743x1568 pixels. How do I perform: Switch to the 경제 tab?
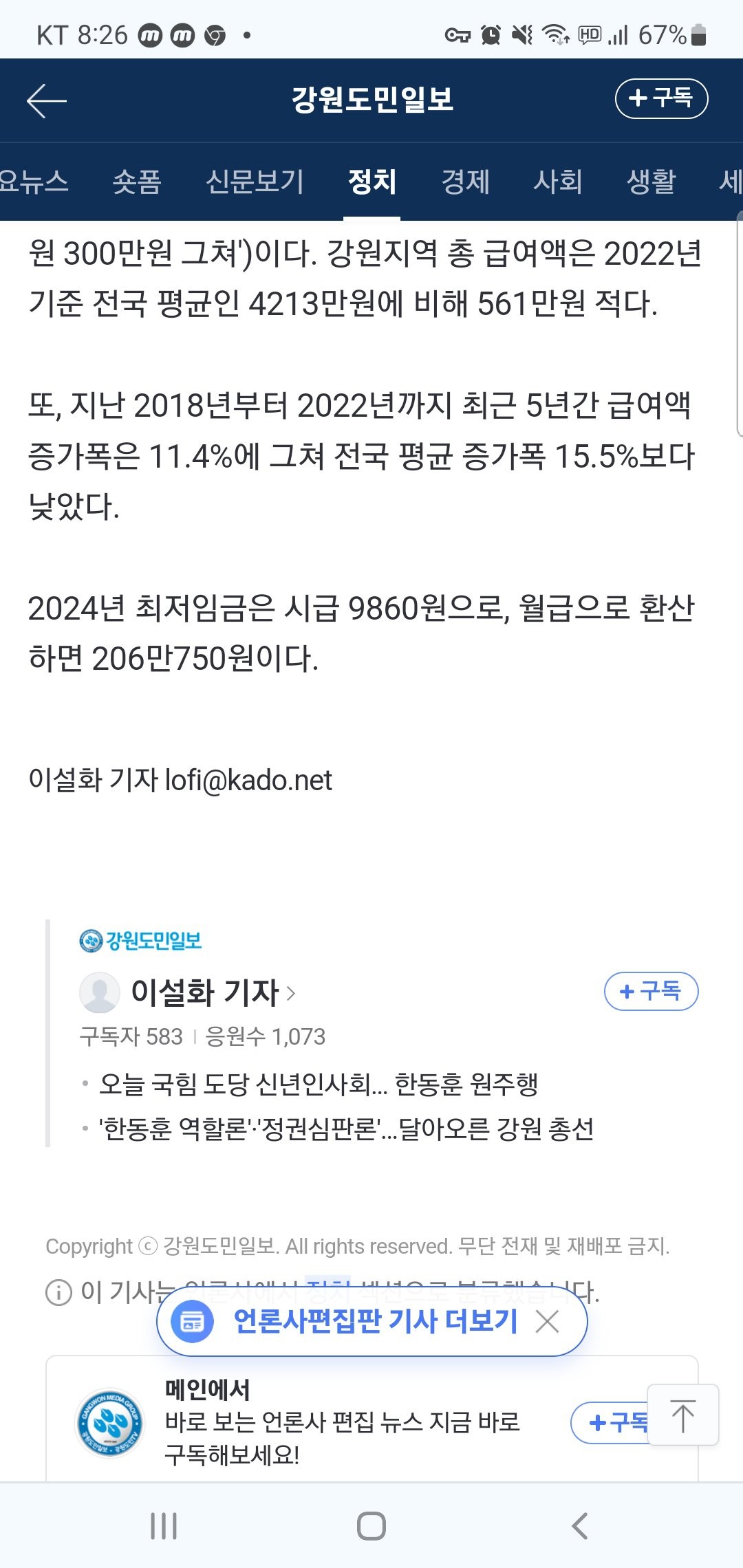[x=465, y=182]
